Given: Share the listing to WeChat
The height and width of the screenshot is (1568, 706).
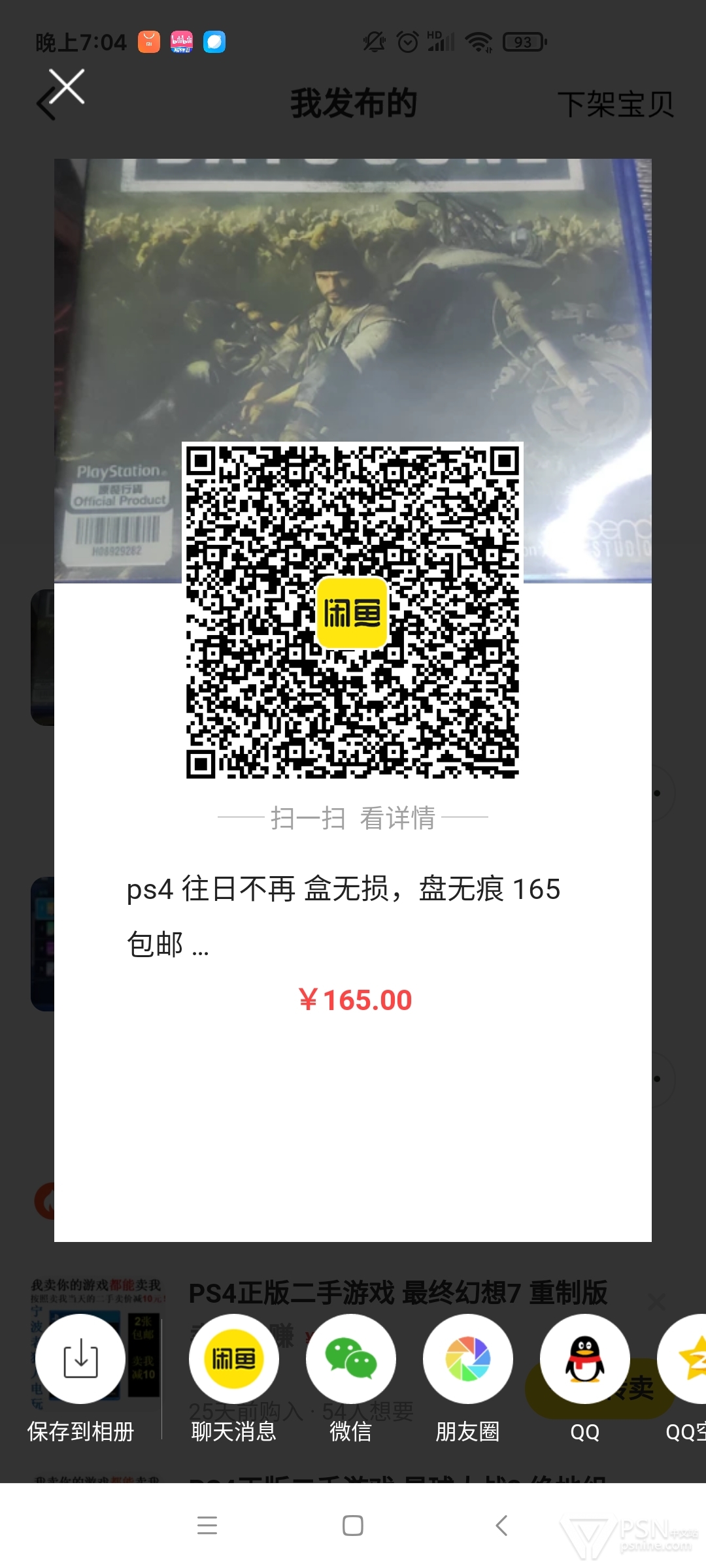Looking at the screenshot, I should [x=350, y=1360].
